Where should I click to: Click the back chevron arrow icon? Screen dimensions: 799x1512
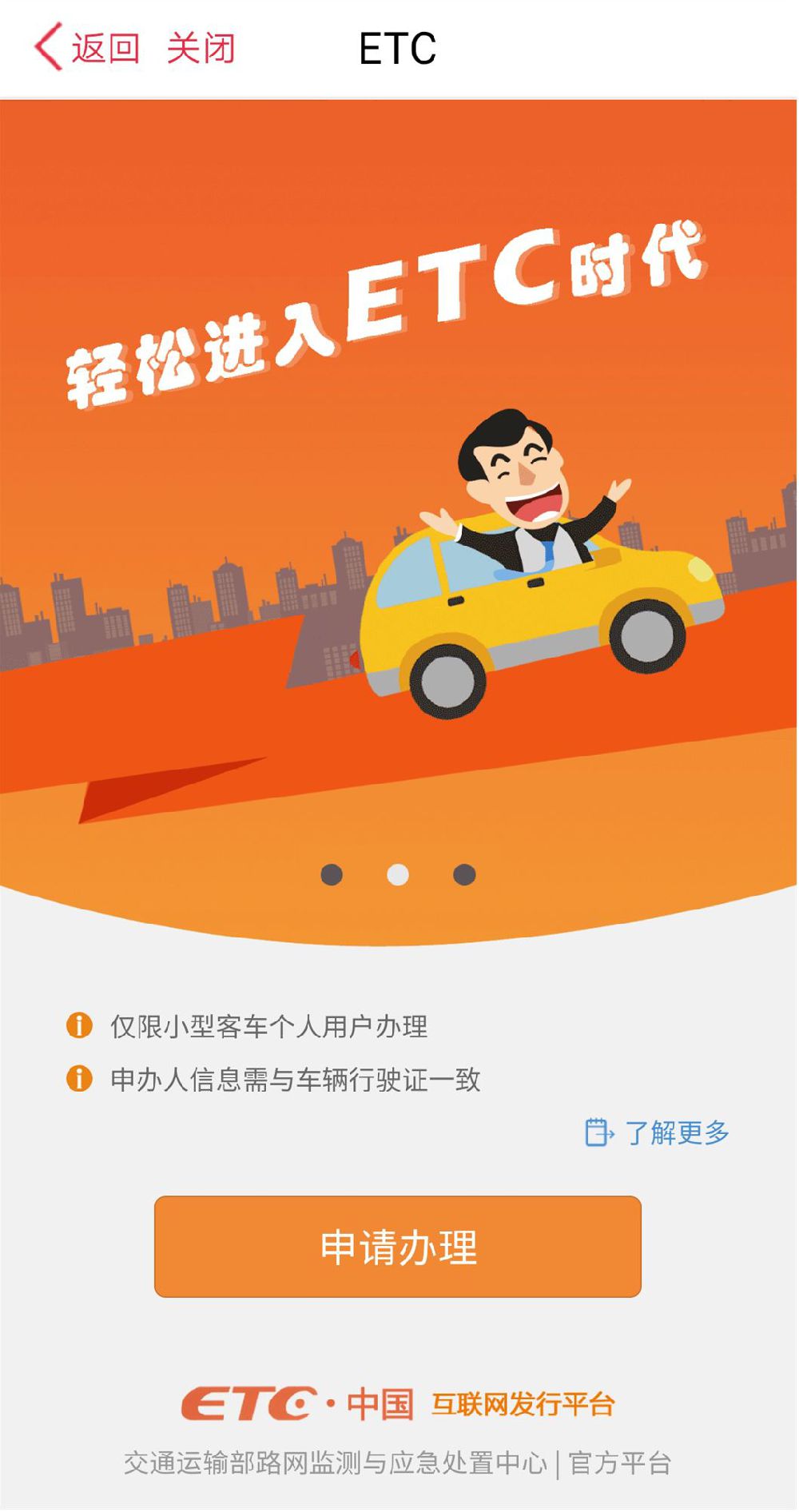tap(46, 48)
